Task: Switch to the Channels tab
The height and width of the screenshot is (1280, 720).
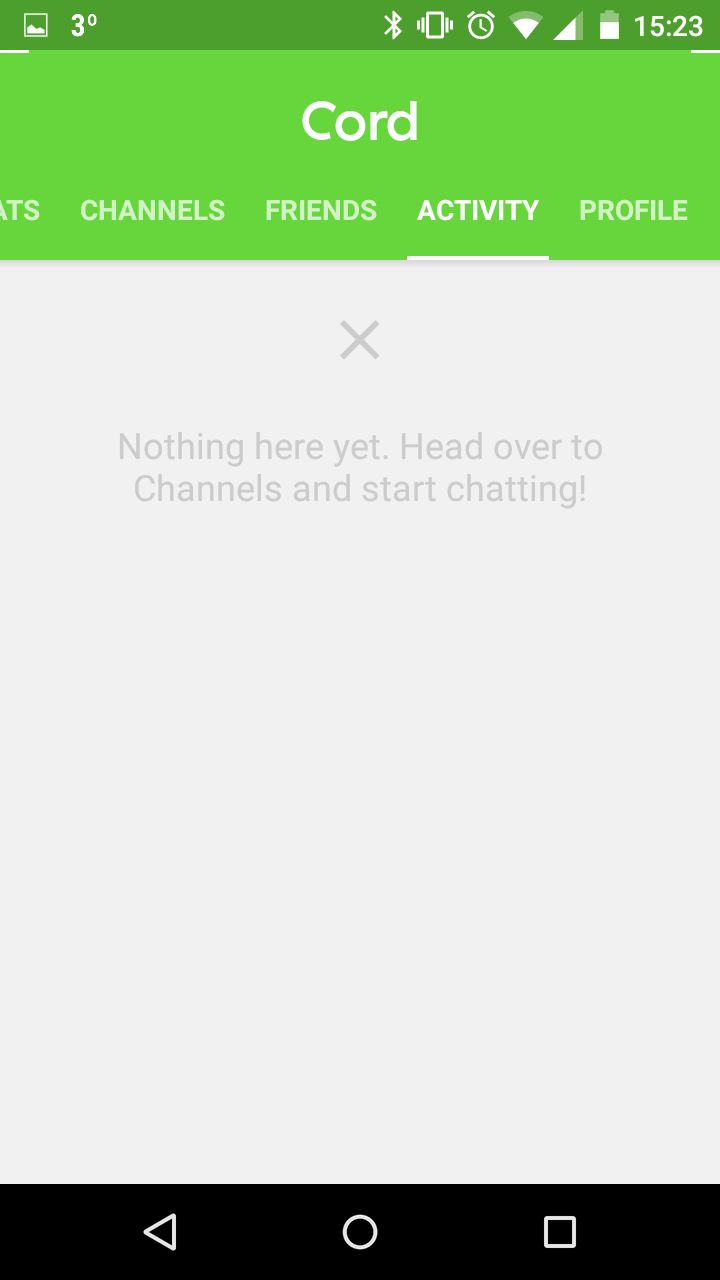Action: click(152, 210)
